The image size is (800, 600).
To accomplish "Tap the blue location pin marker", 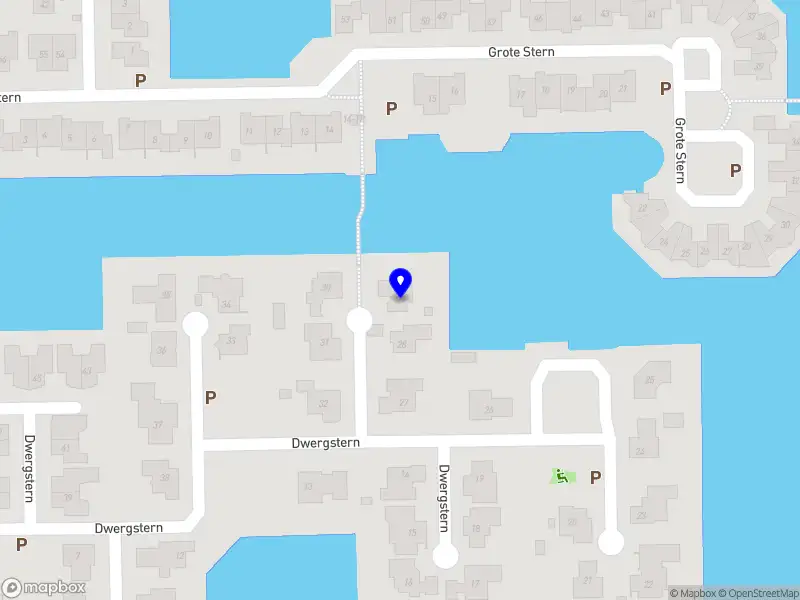I will tap(400, 283).
